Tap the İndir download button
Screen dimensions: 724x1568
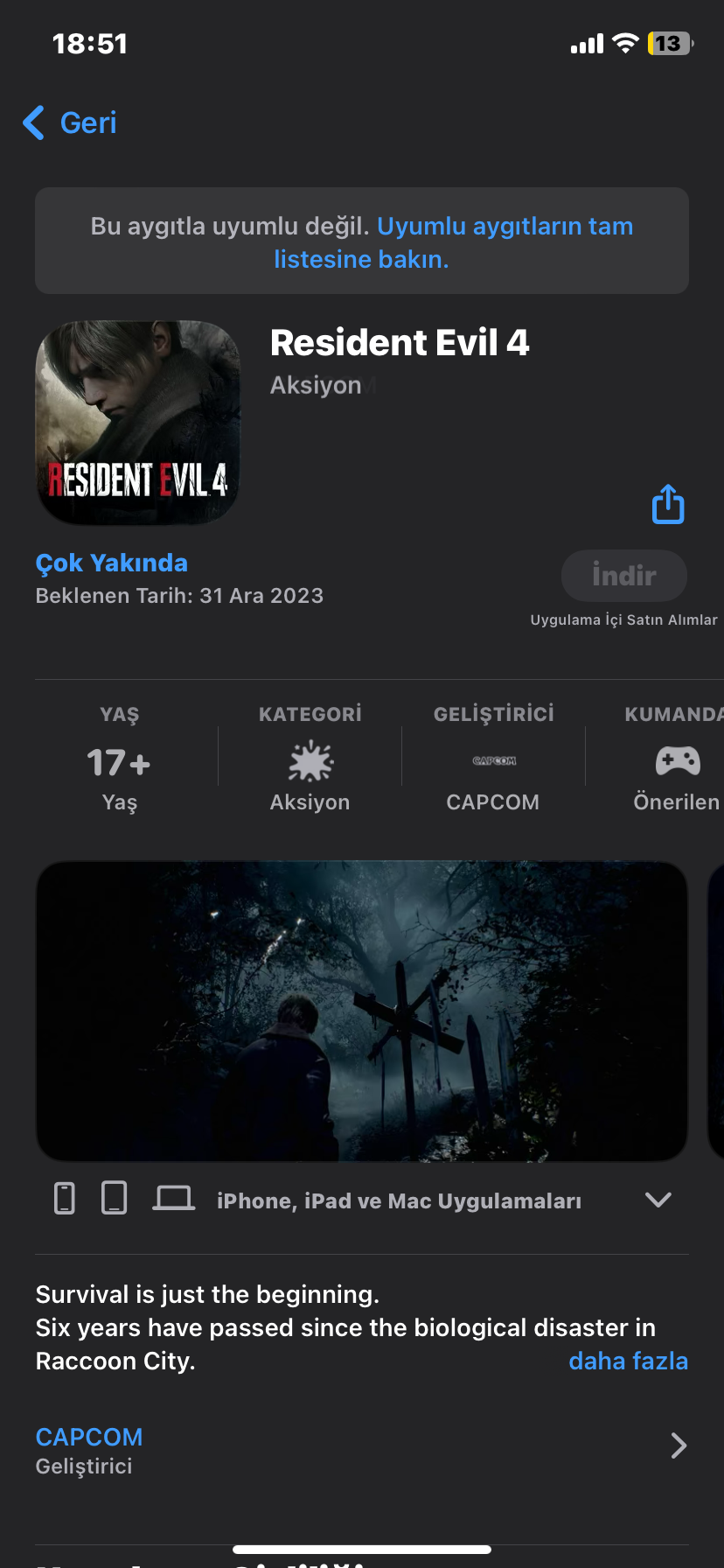(623, 576)
